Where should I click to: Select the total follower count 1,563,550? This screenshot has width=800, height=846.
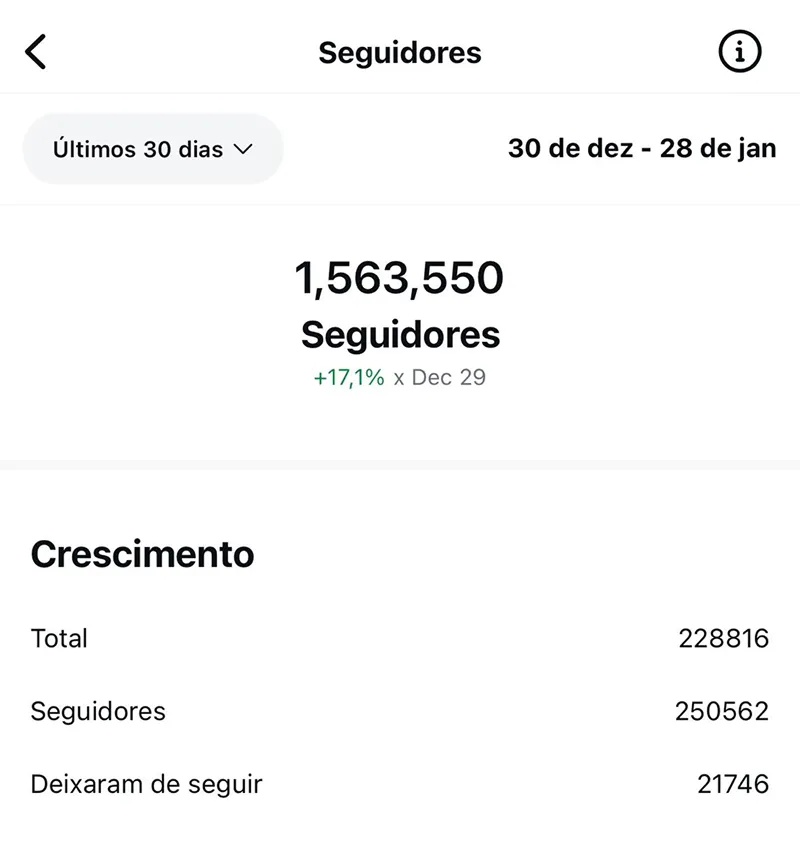399,278
